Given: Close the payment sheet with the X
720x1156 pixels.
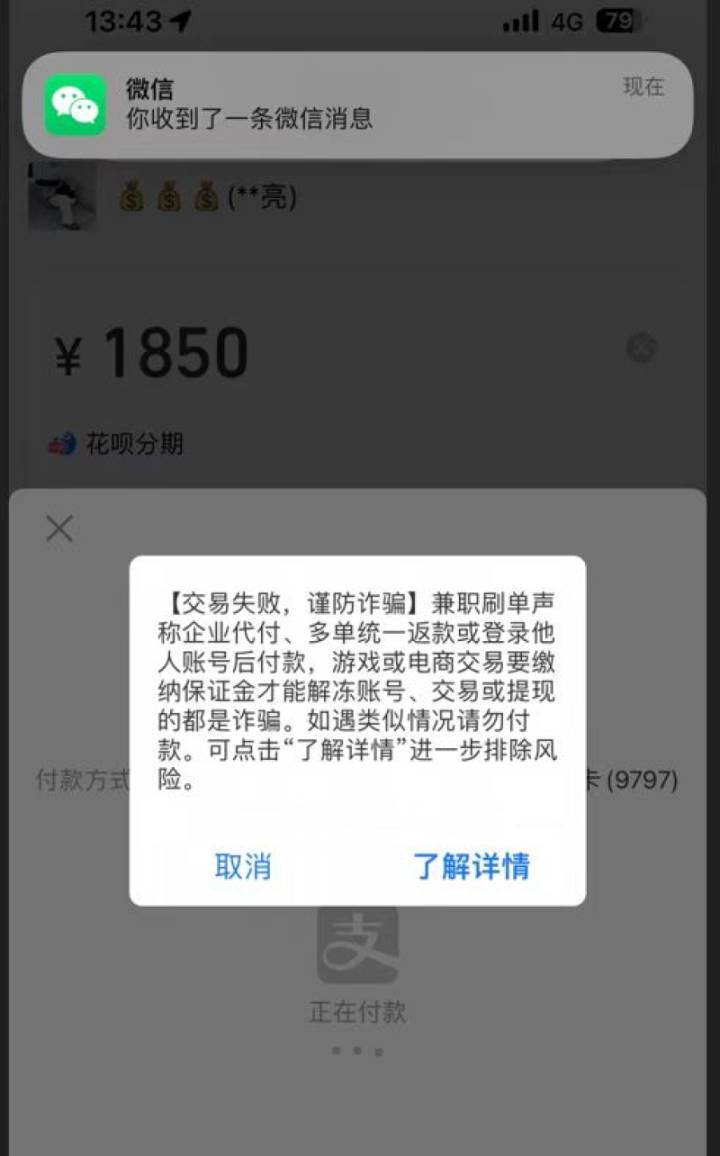Looking at the screenshot, I should (59, 528).
